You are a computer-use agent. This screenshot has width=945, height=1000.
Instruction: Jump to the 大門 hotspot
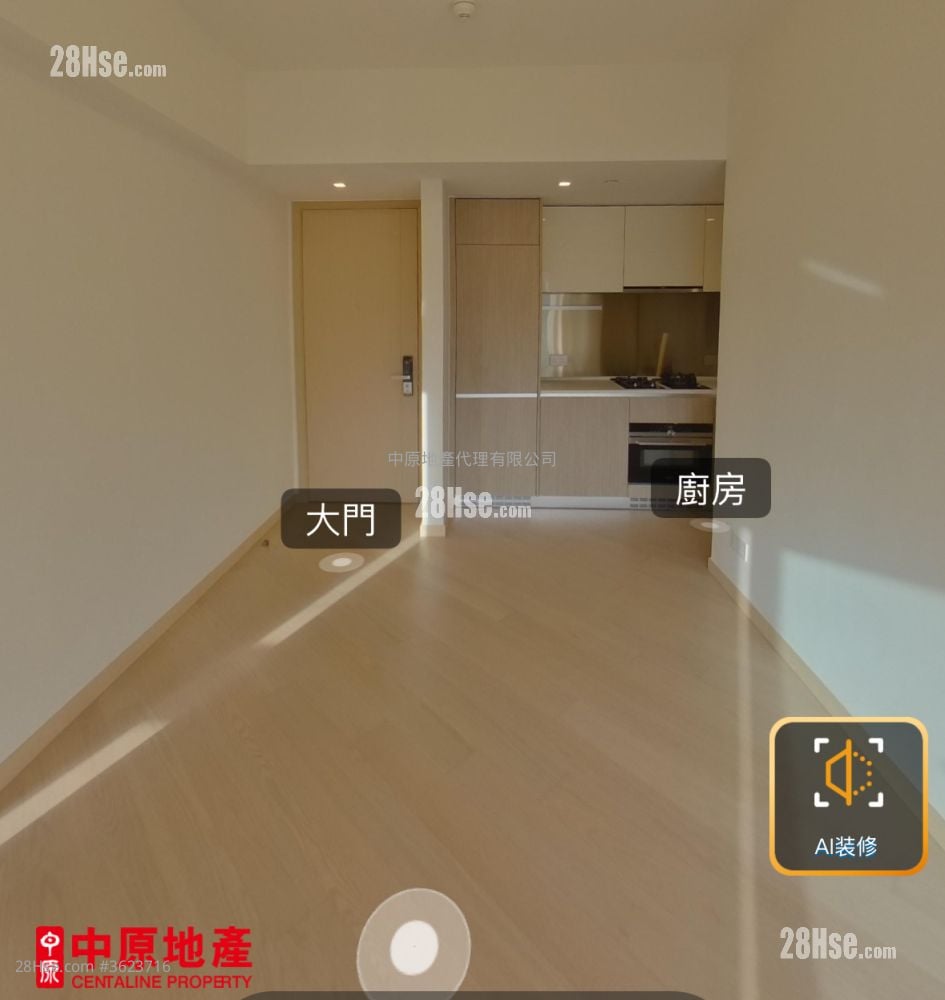[x=340, y=519]
